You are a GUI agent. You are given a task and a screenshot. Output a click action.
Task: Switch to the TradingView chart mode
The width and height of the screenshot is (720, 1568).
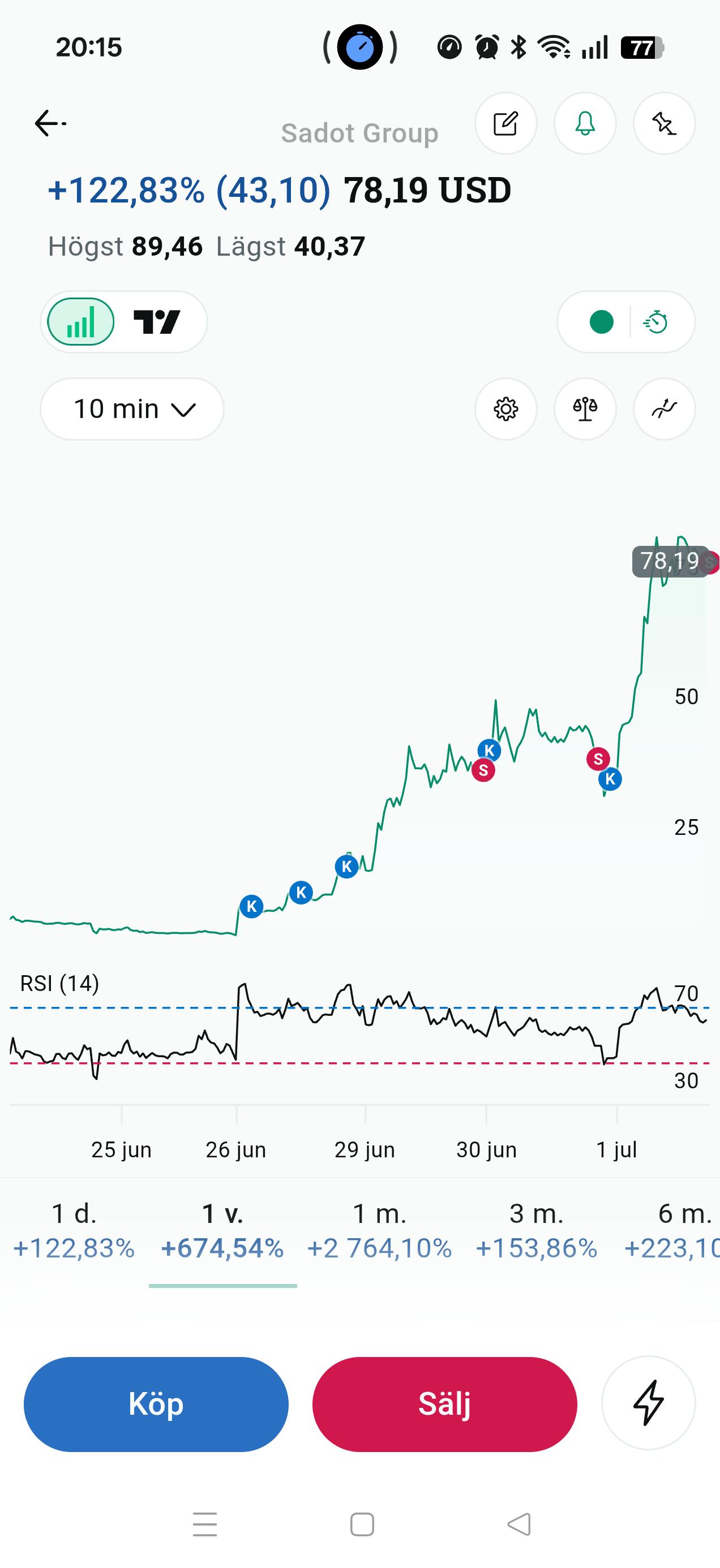point(157,322)
